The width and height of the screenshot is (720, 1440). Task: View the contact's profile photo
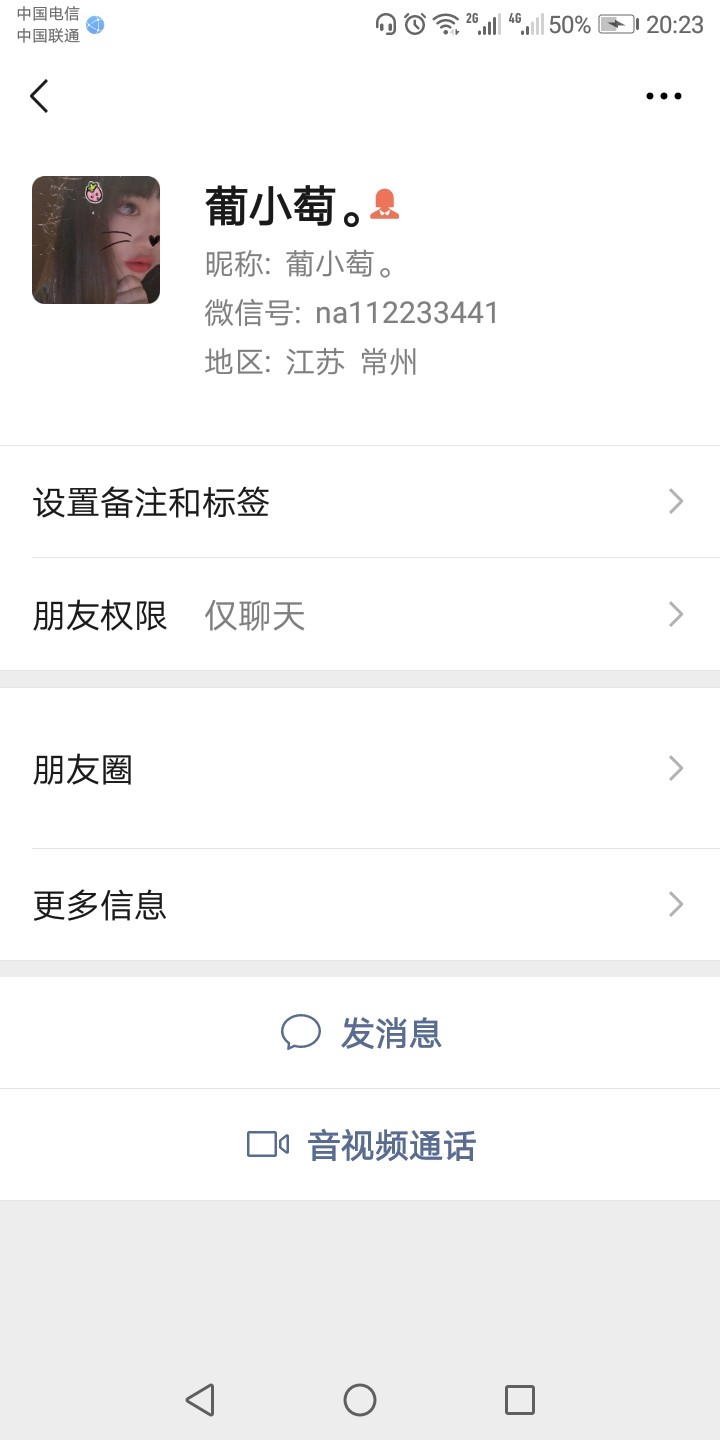pos(96,240)
